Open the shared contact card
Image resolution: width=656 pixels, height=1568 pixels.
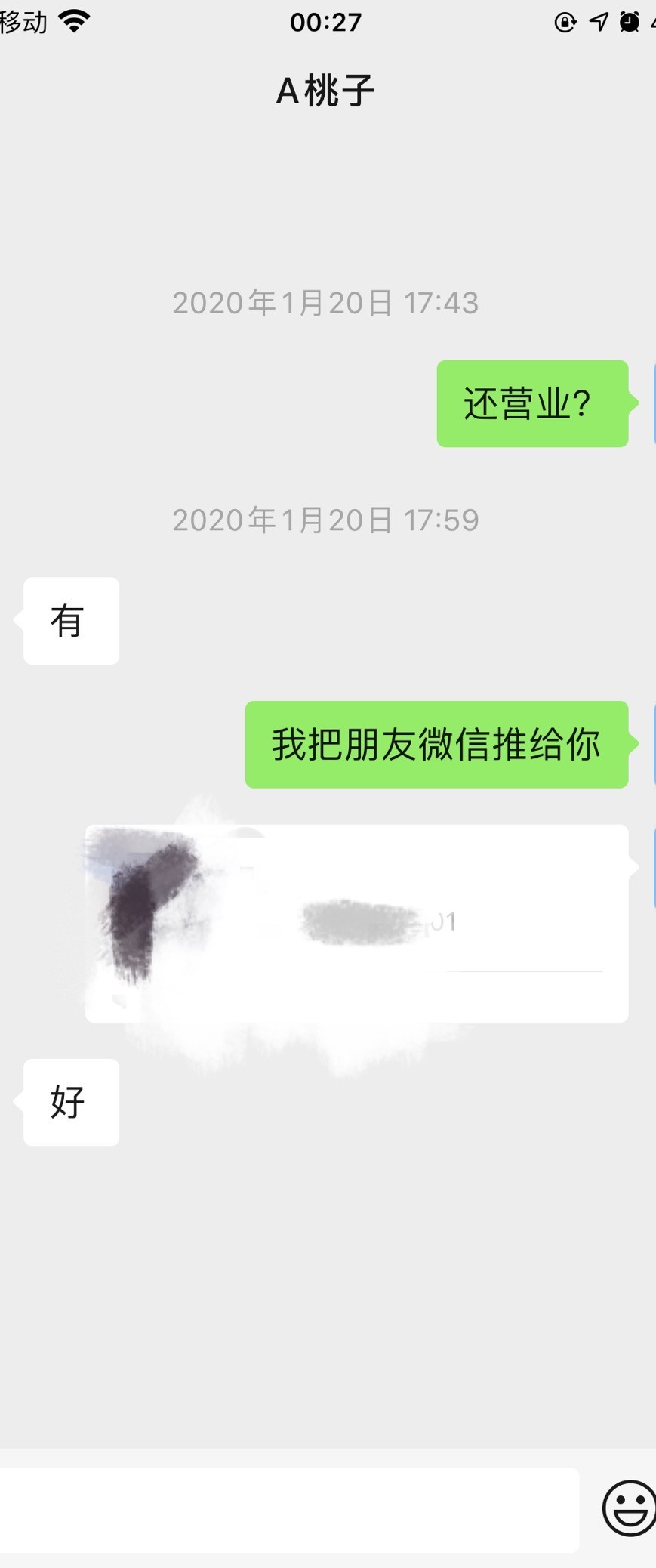point(356,923)
